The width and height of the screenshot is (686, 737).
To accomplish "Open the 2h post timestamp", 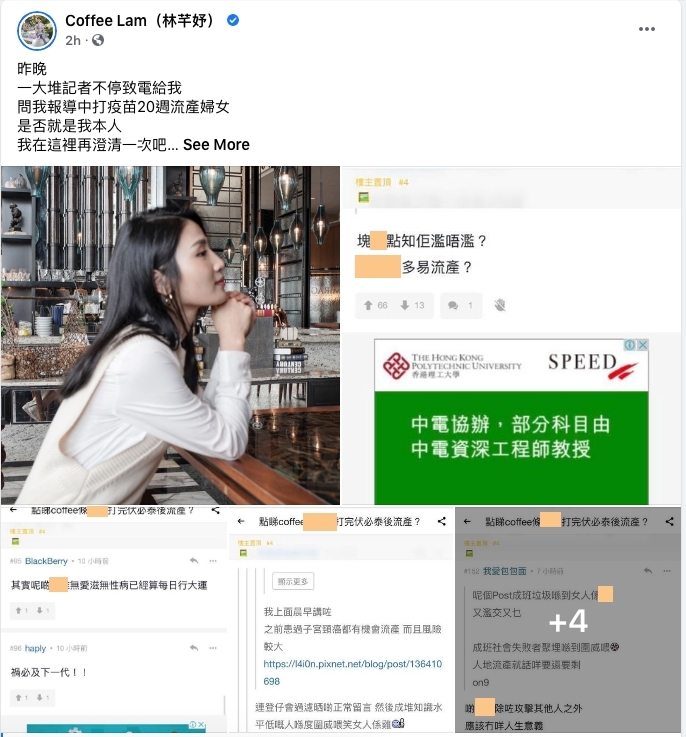I will tap(72, 40).
